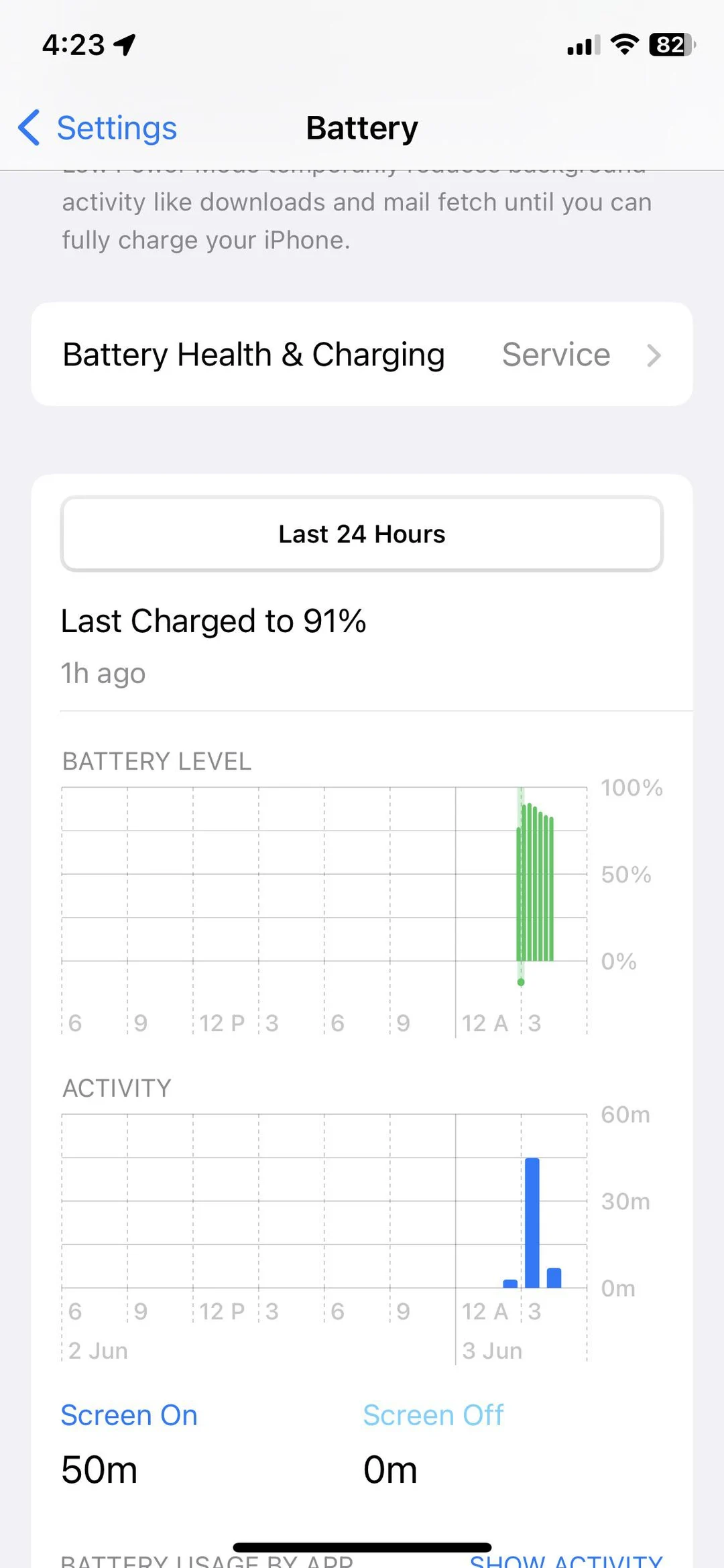724x1568 pixels.
Task: Tap the clock showing 4:23
Action: click(x=75, y=45)
